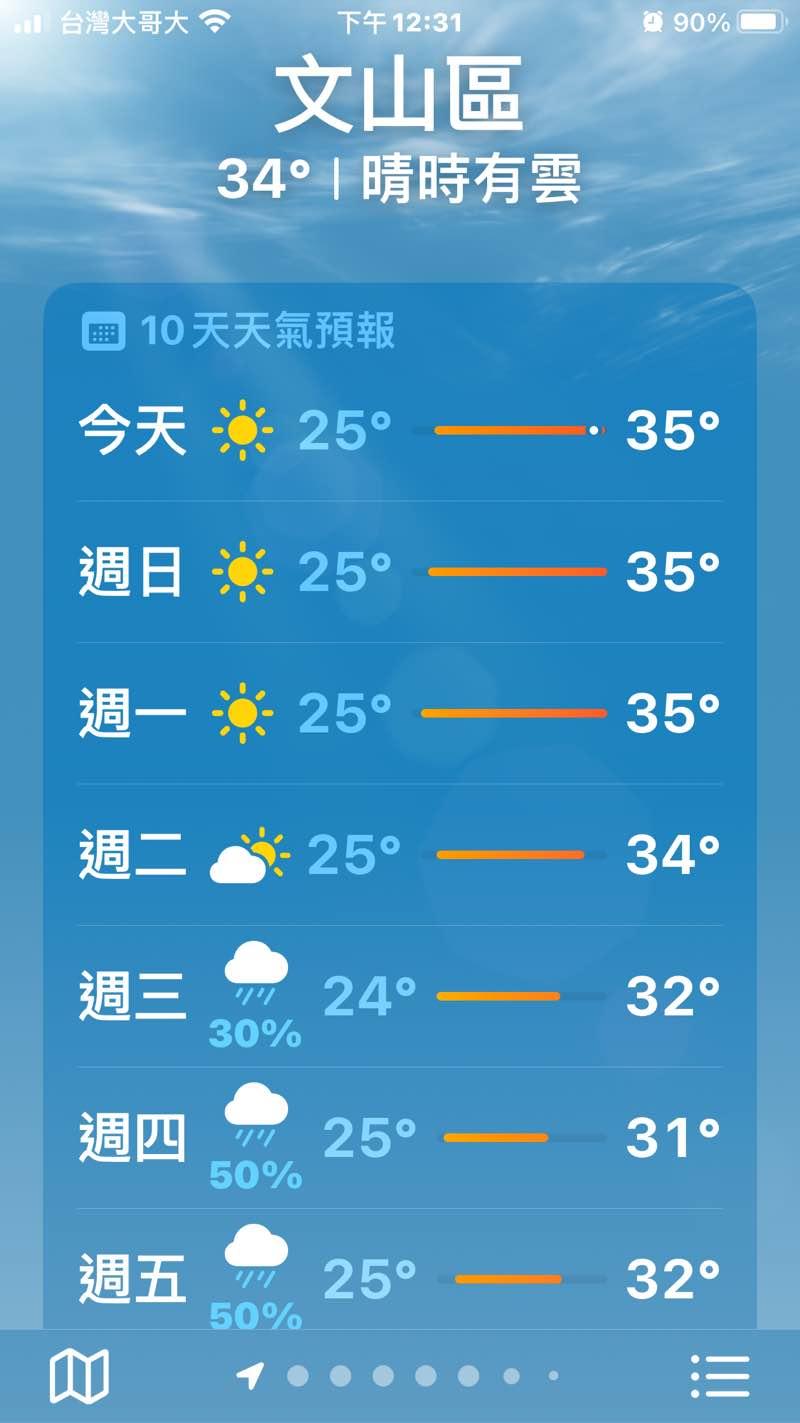The height and width of the screenshot is (1423, 800).
Task: View the 週日 forecast row
Action: pos(400,572)
